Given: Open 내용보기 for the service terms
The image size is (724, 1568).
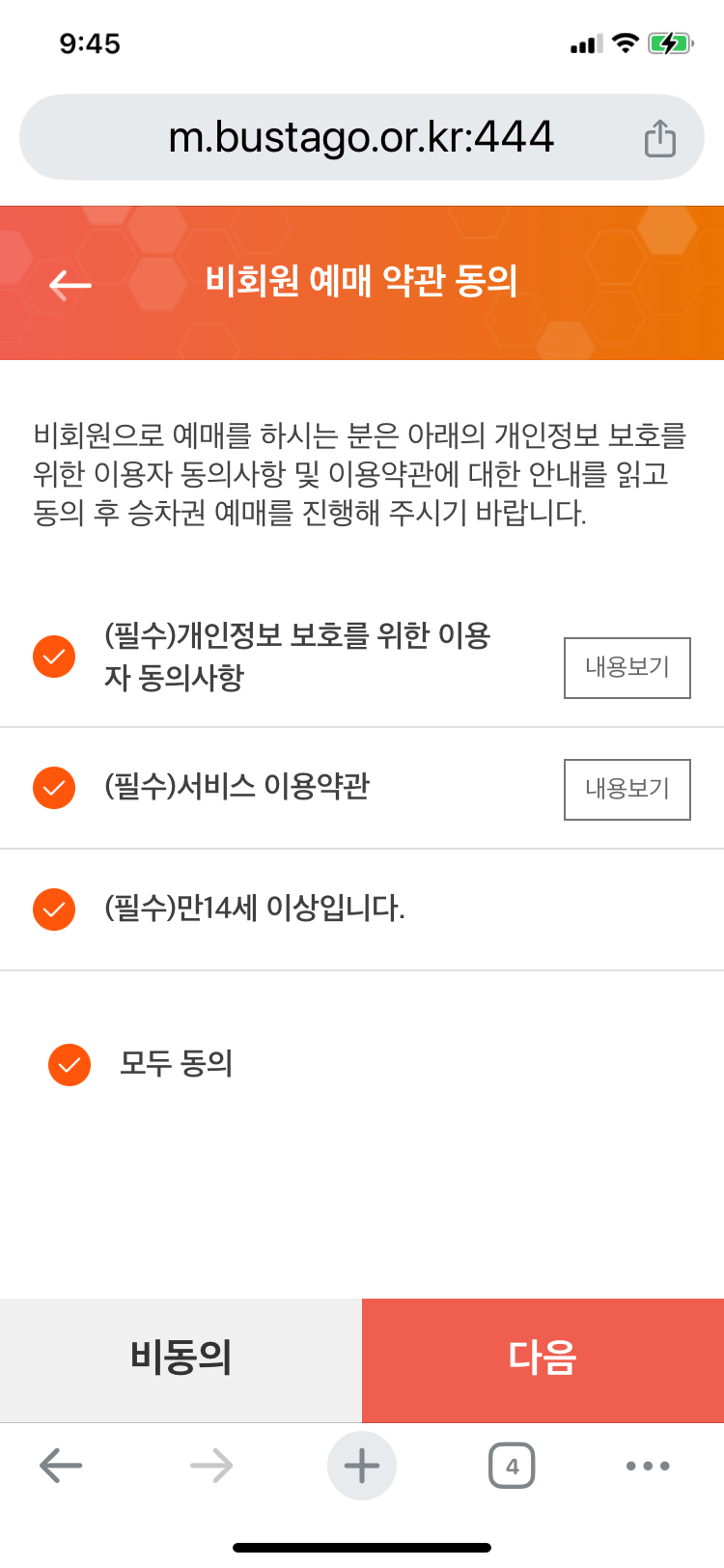Looking at the screenshot, I should point(627,790).
